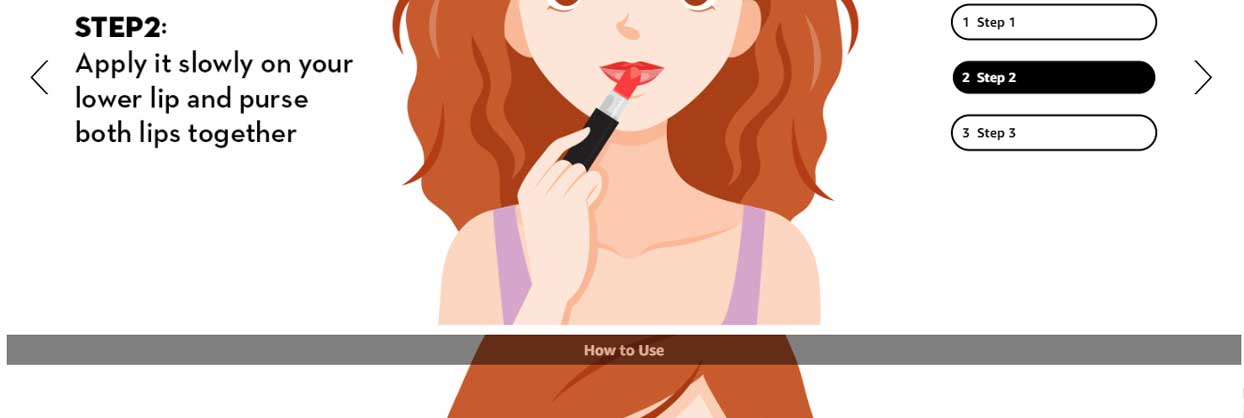The image size is (1244, 418).
Task: Jump to Step 3
Action: click(x=1053, y=133)
